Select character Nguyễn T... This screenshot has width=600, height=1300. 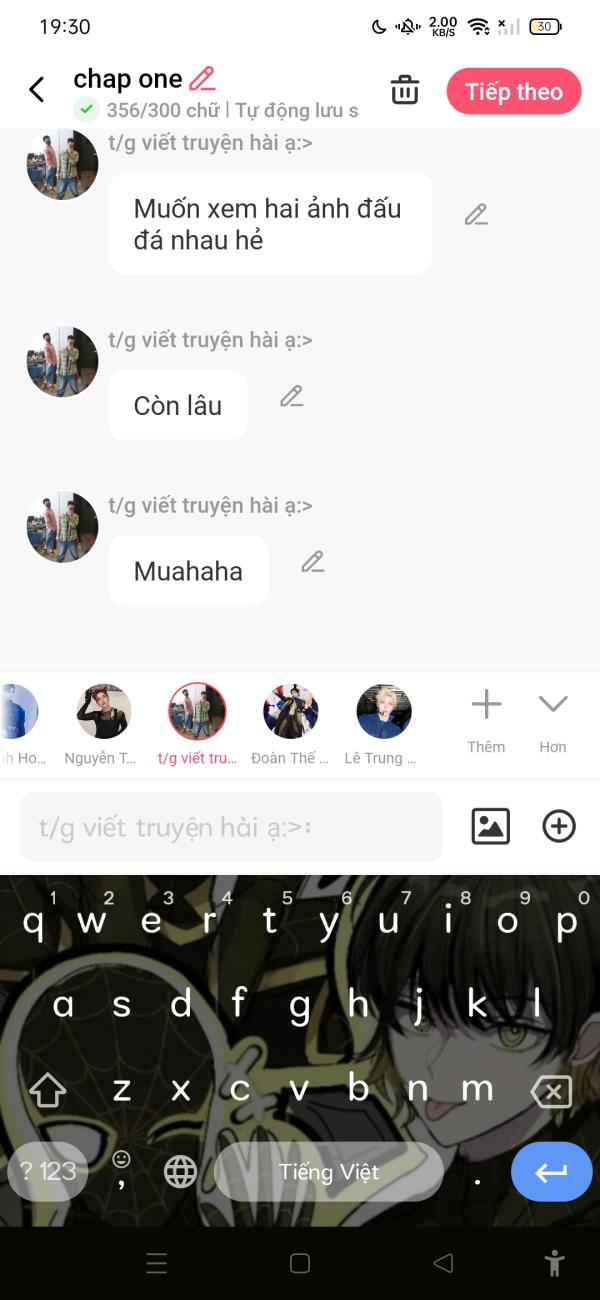tap(104, 725)
